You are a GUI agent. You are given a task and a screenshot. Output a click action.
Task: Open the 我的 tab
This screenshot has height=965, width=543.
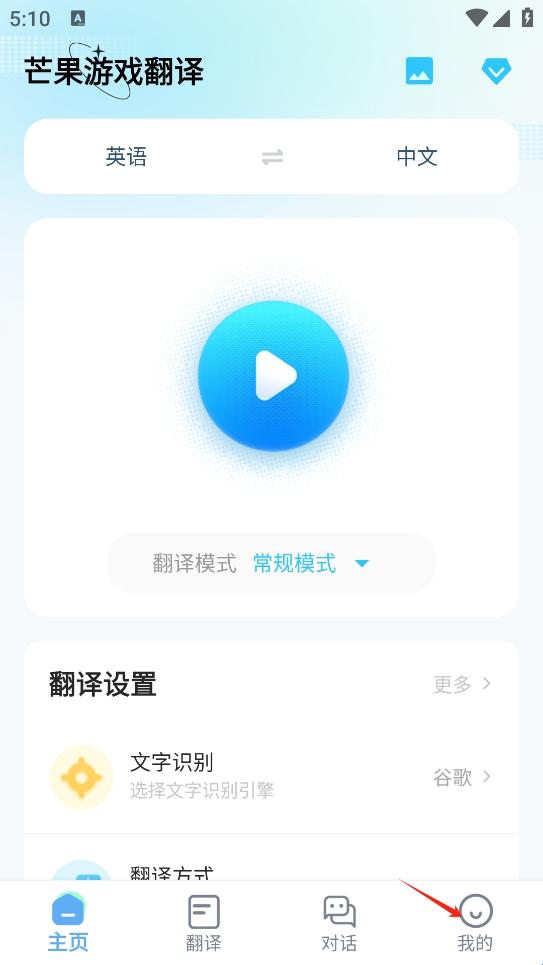tap(475, 923)
